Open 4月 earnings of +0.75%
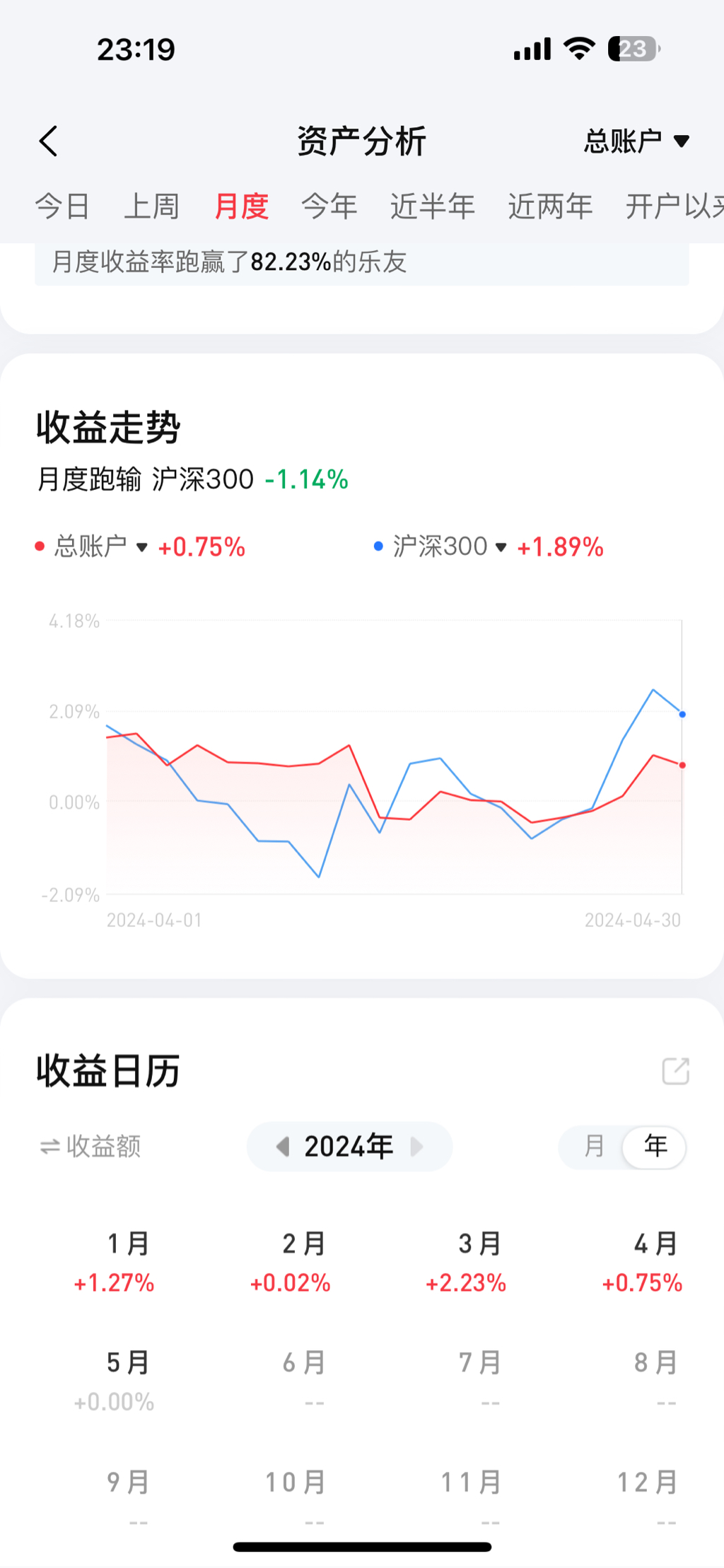The image size is (724, 1568). pyautogui.click(x=642, y=1263)
